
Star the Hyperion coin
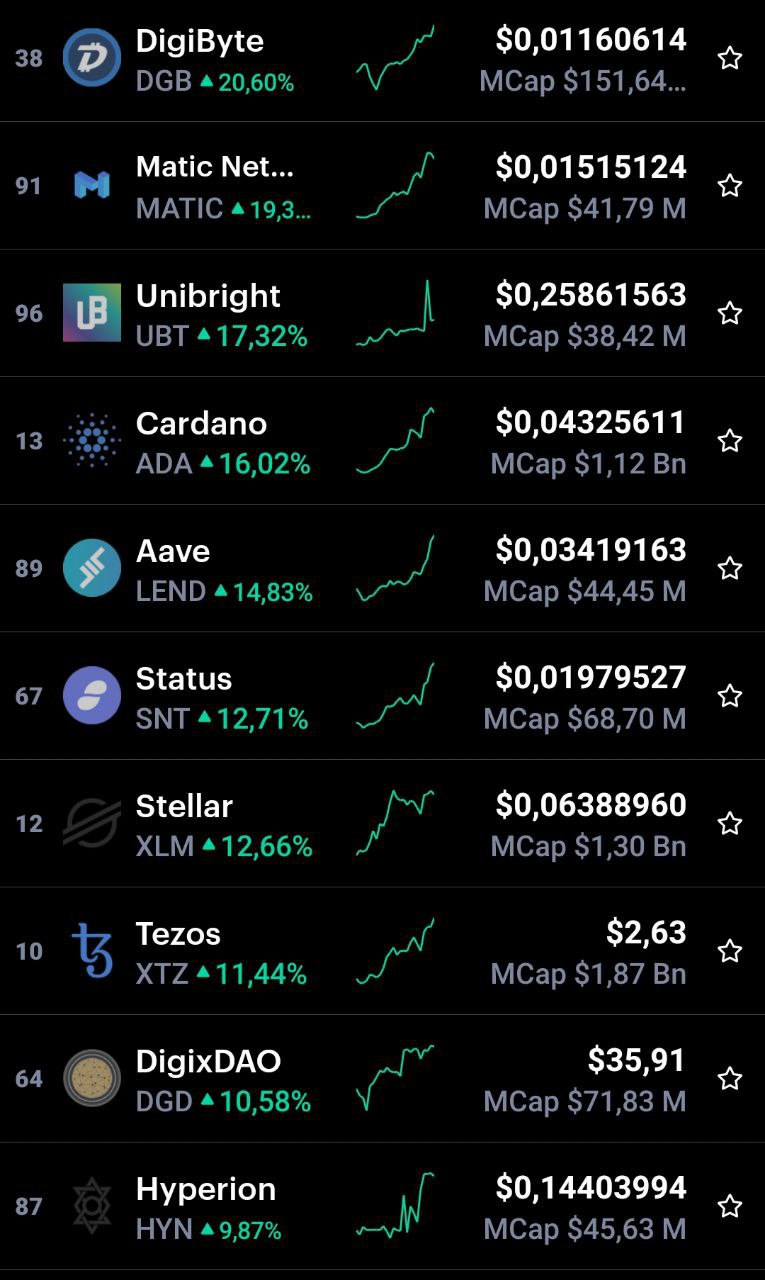(730, 1206)
